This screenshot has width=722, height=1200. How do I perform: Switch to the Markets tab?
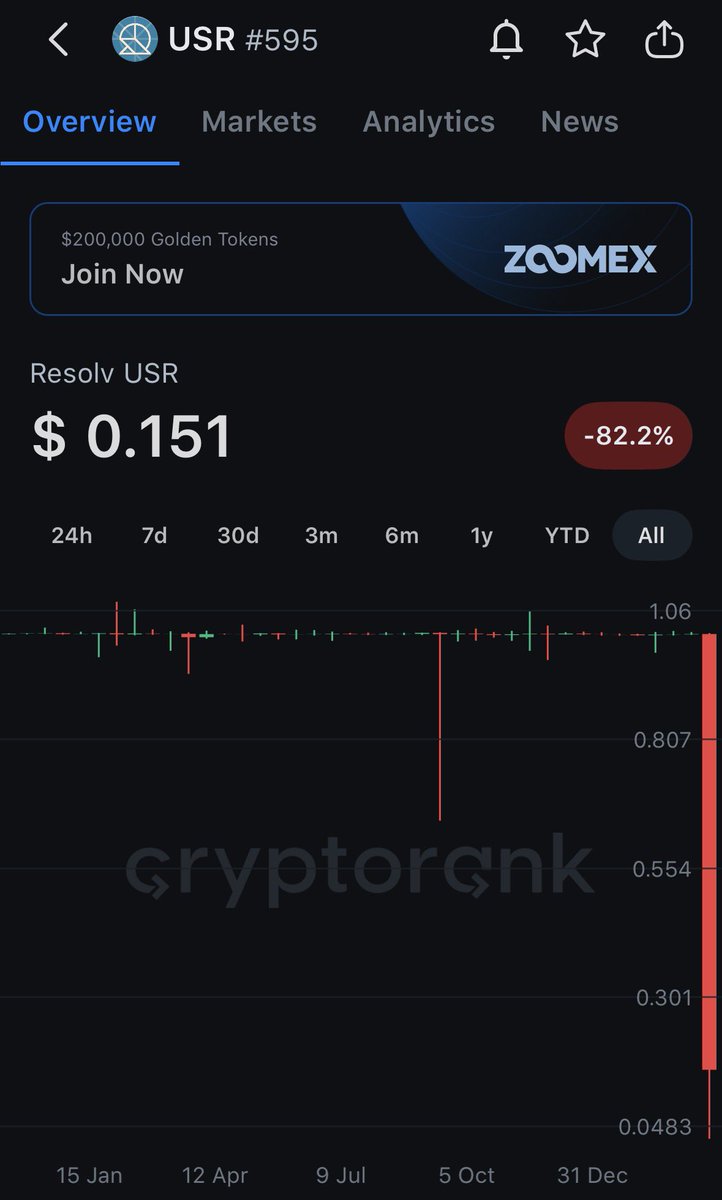[x=259, y=122]
